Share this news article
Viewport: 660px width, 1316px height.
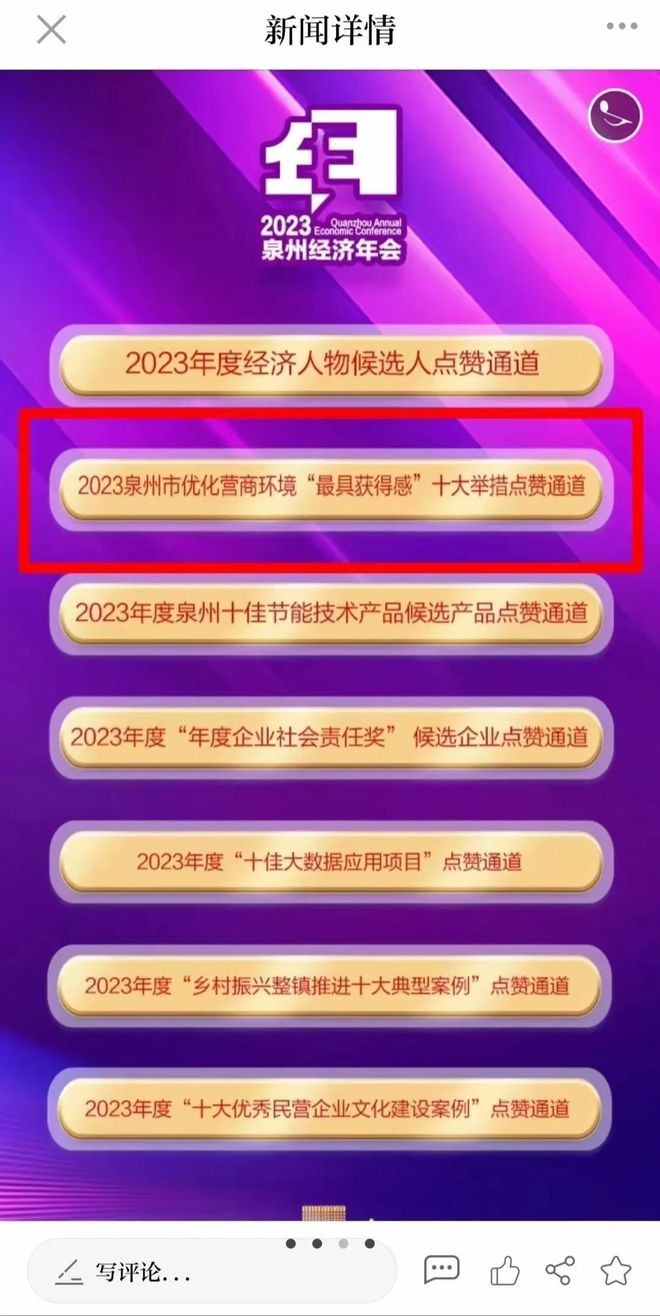point(560,1271)
